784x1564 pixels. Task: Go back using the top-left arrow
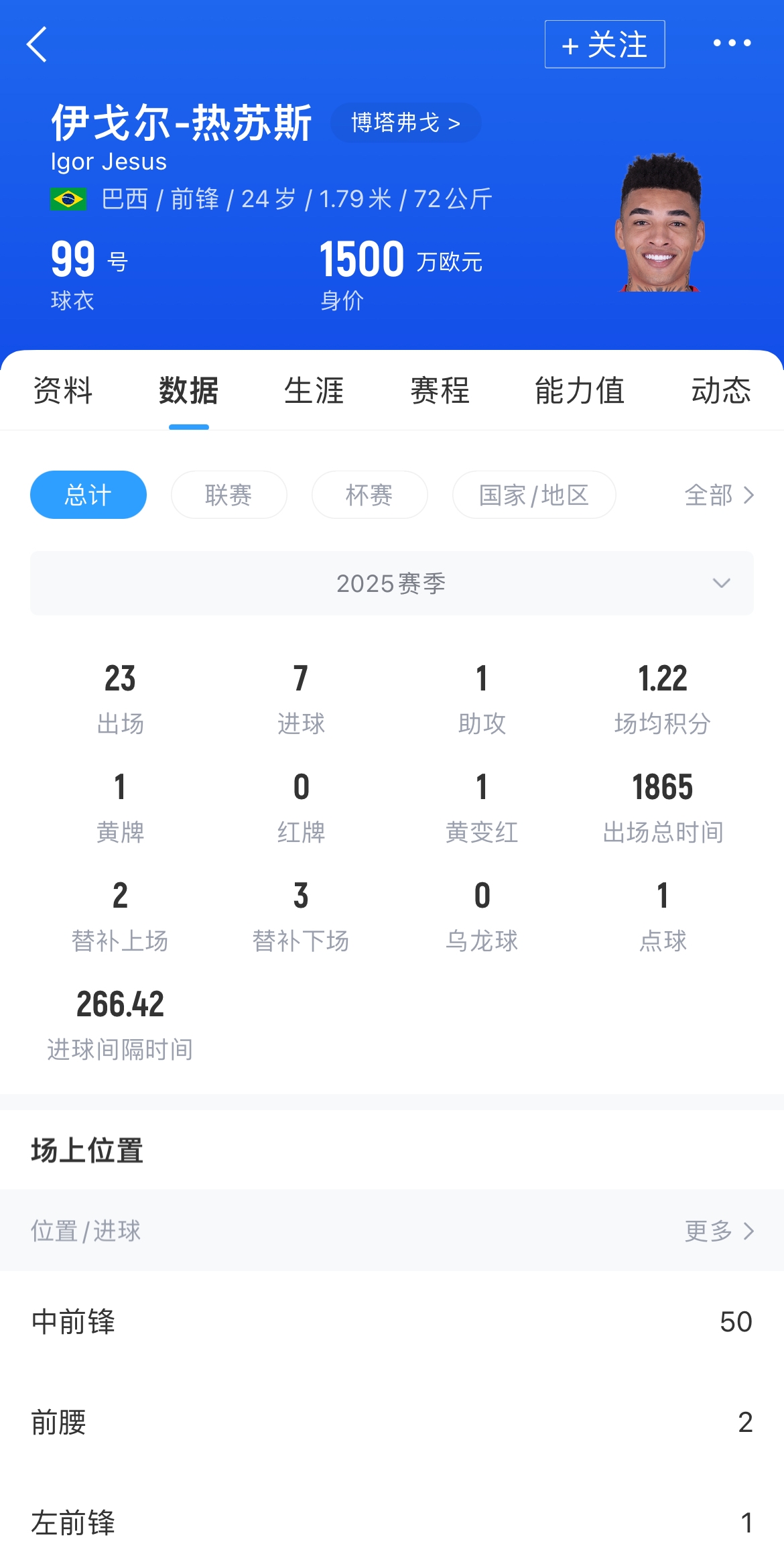pos(38,44)
